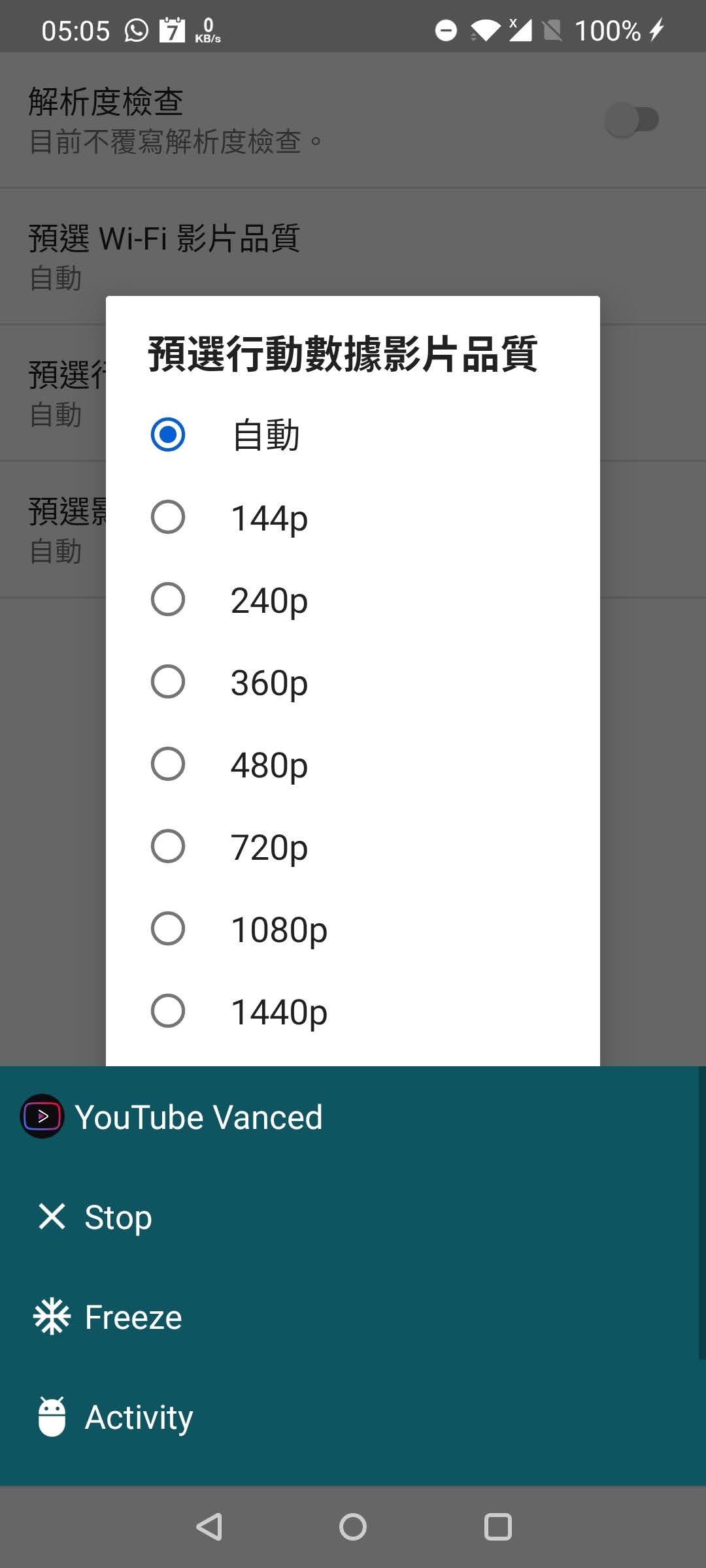Viewport: 706px width, 1568px height.
Task: Set quality to 480p
Action: coord(353,764)
